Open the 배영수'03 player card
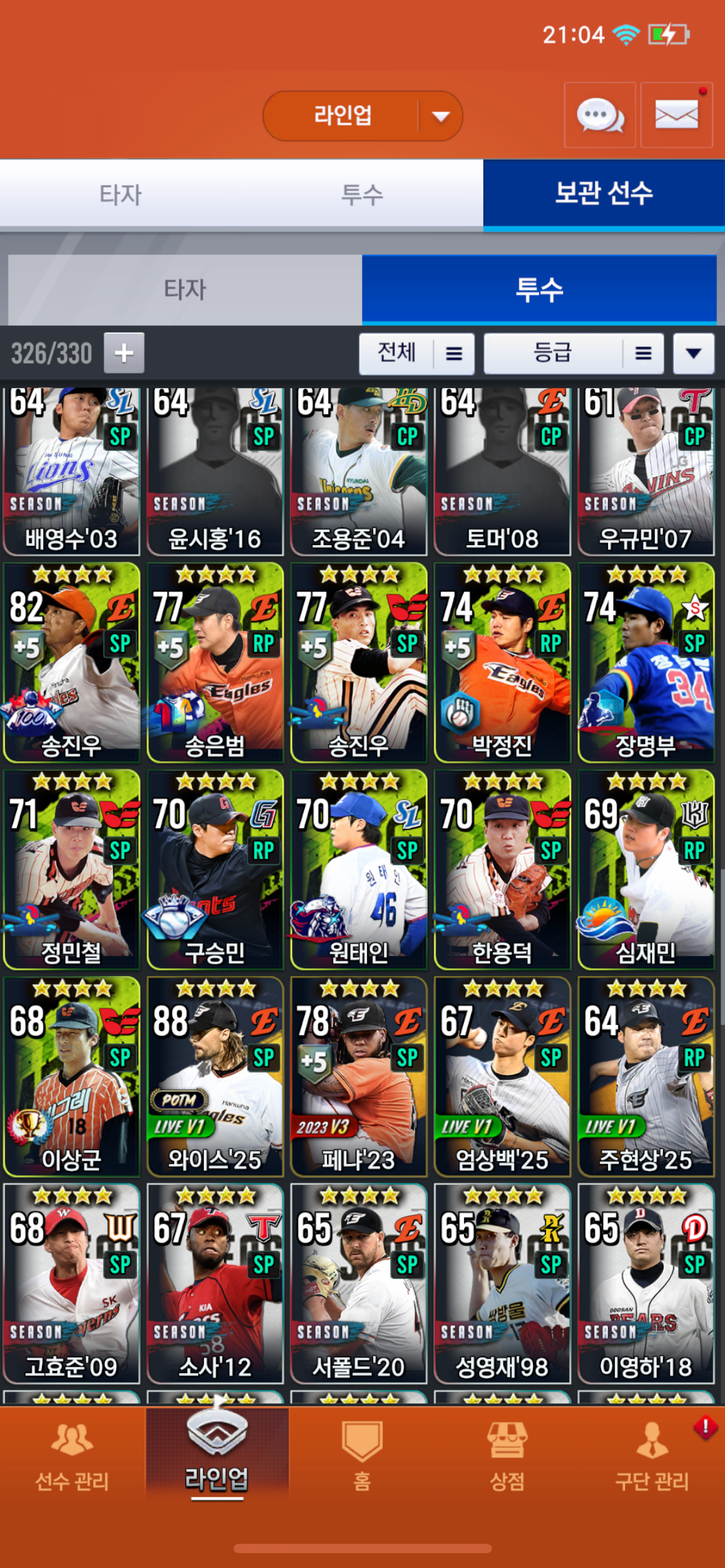 point(71,471)
